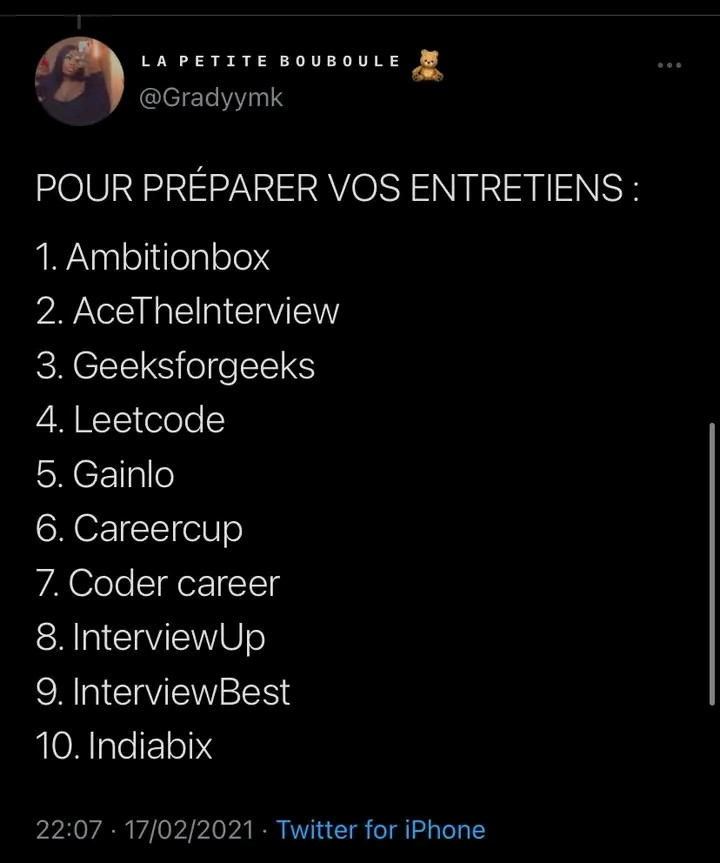Tap the Twitter for iPhone source link

click(x=381, y=829)
